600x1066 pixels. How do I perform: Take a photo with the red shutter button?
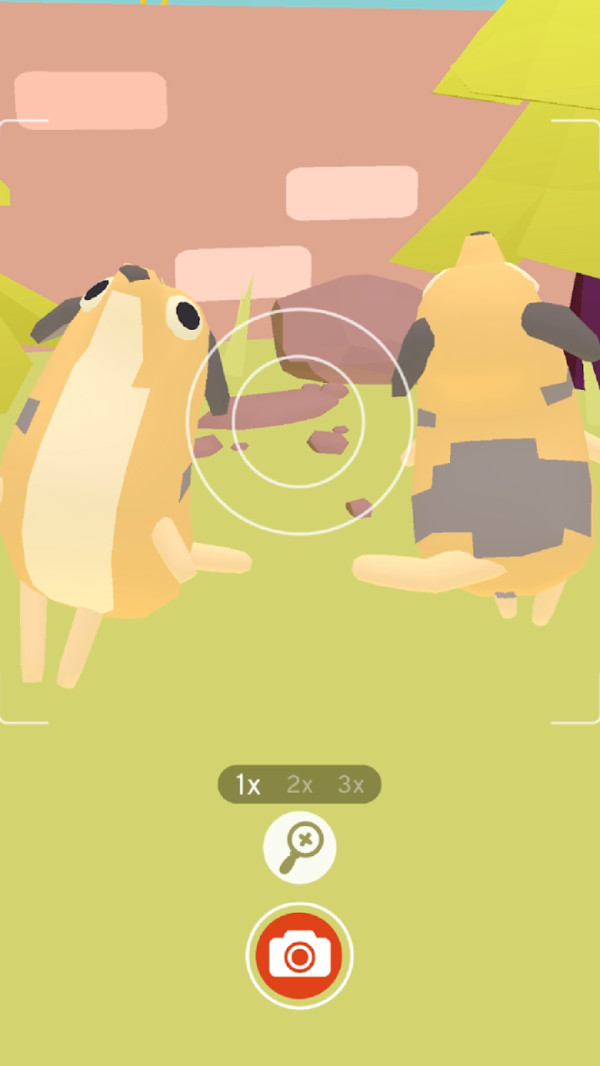pos(299,956)
